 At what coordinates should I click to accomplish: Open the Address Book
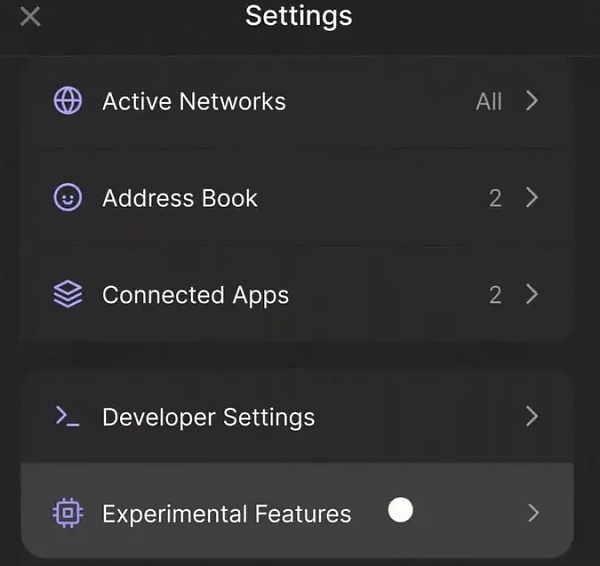180,198
